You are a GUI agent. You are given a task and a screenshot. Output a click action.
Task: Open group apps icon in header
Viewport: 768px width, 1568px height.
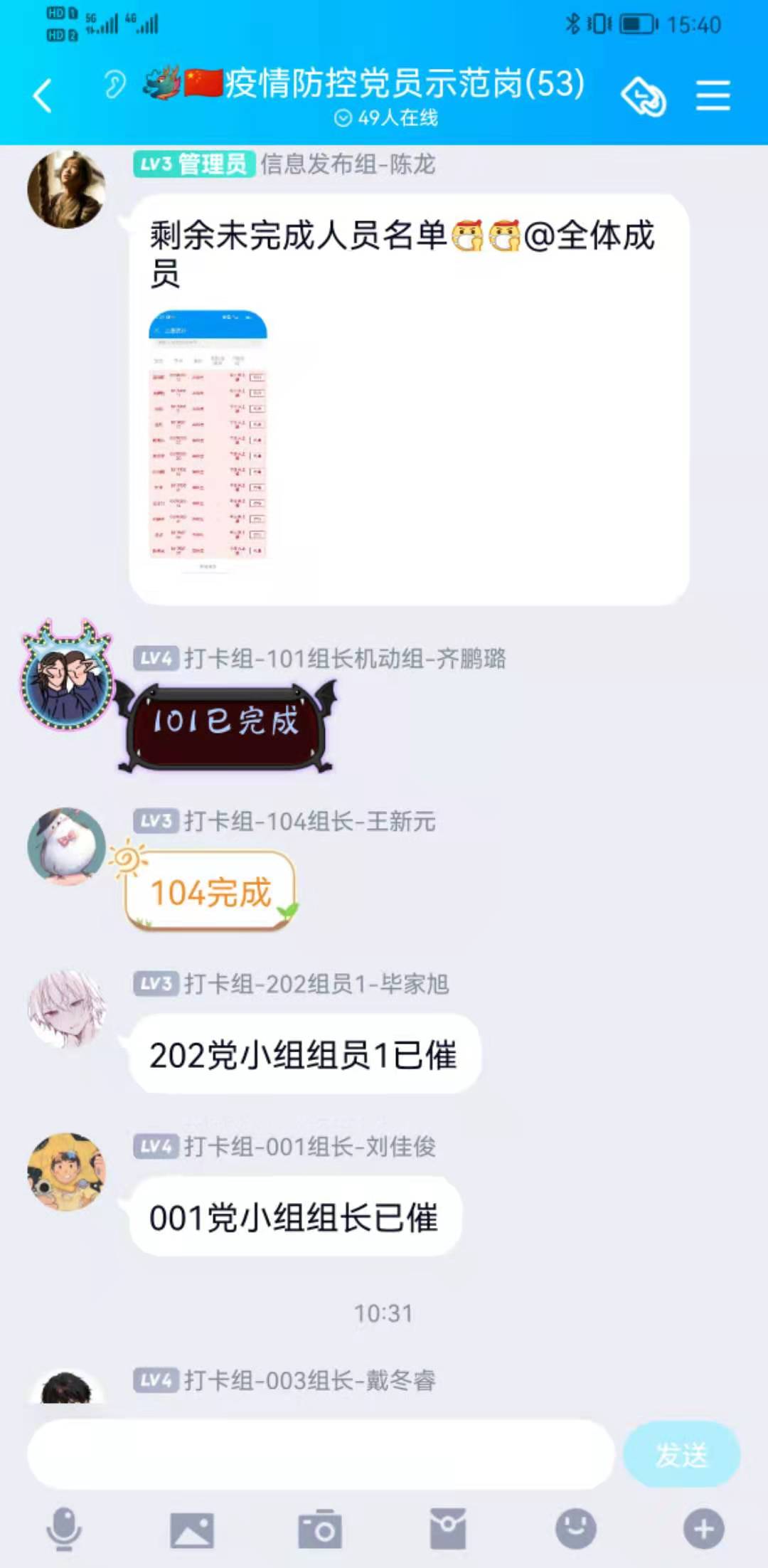click(x=644, y=96)
